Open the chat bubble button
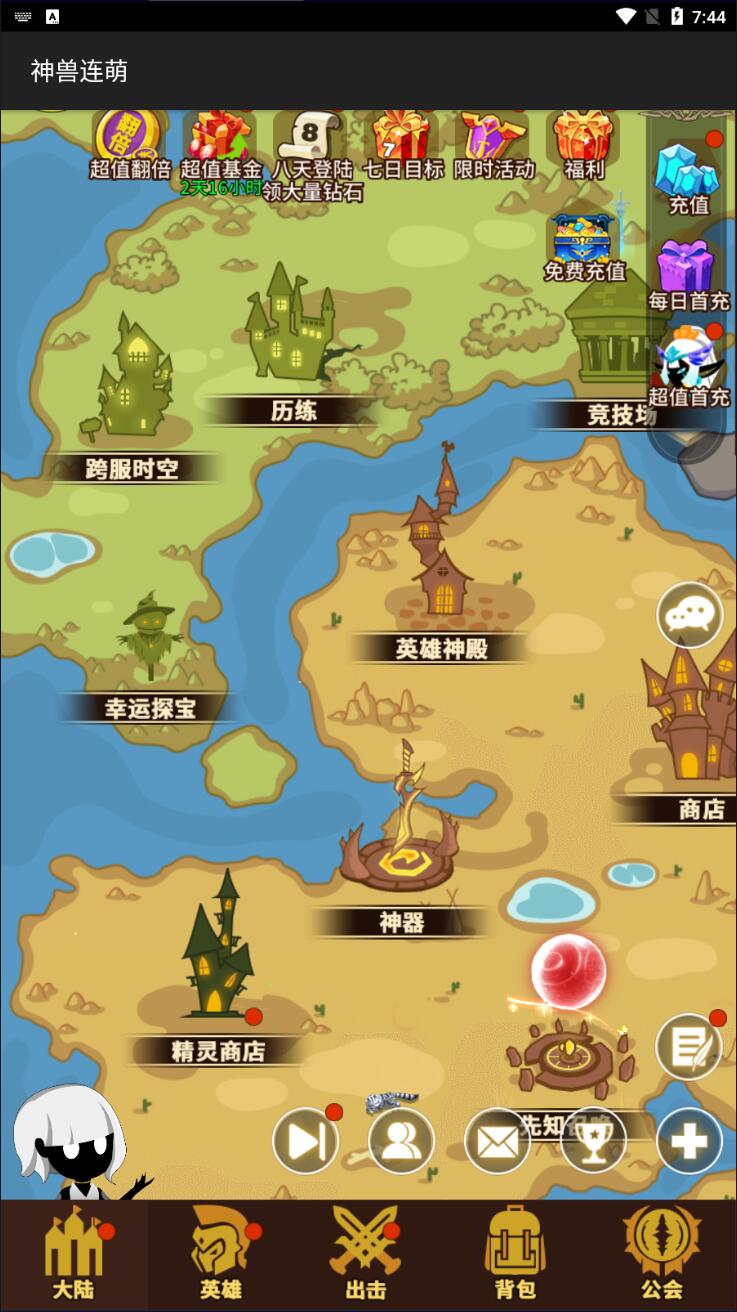 [690, 616]
